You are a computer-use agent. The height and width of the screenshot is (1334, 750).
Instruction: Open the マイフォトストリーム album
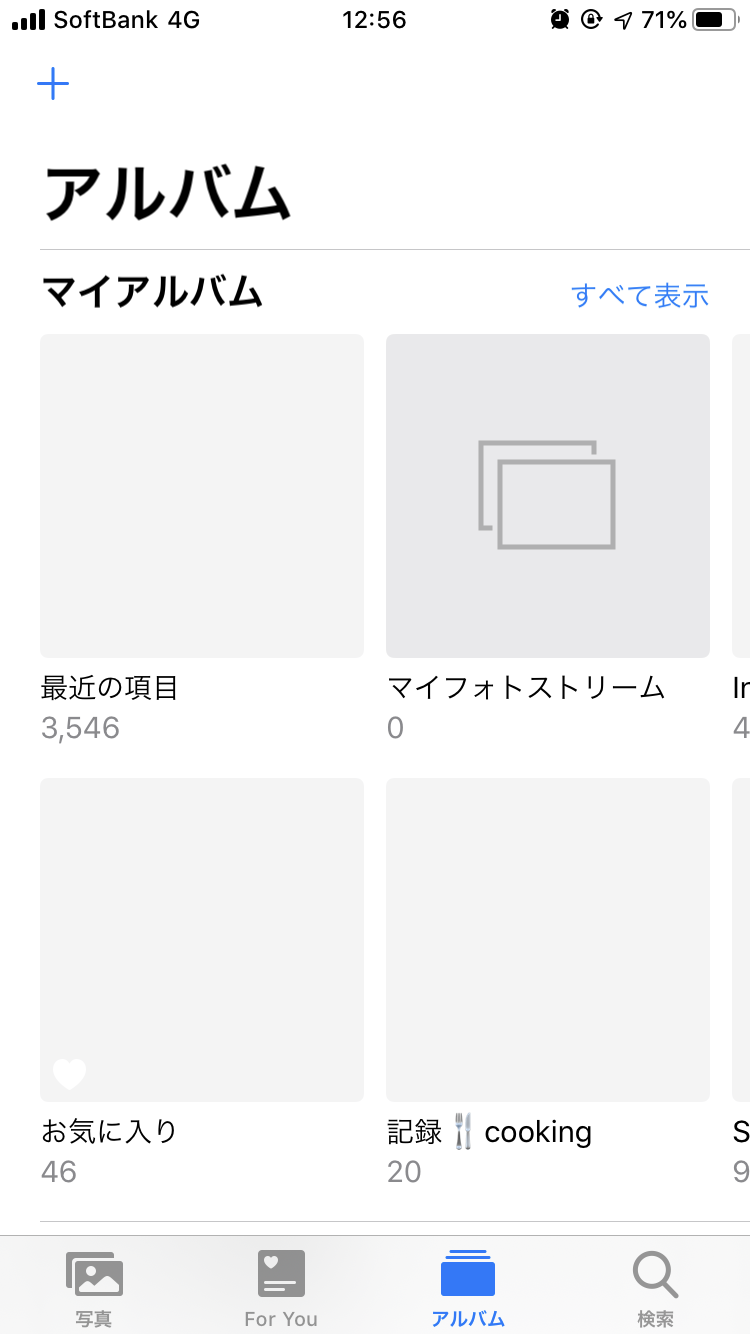548,496
